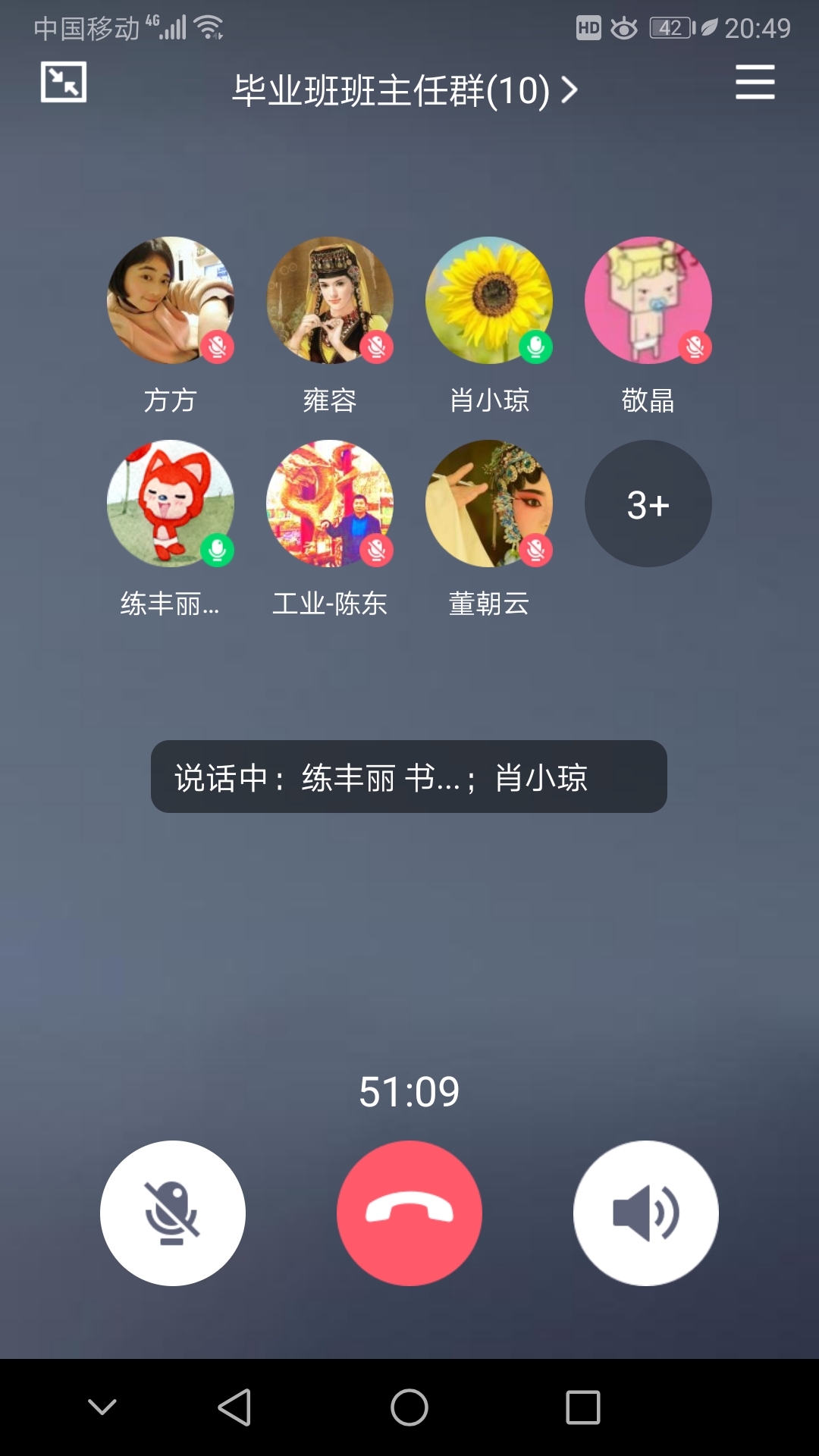Tap 方方's avatar

click(x=171, y=300)
